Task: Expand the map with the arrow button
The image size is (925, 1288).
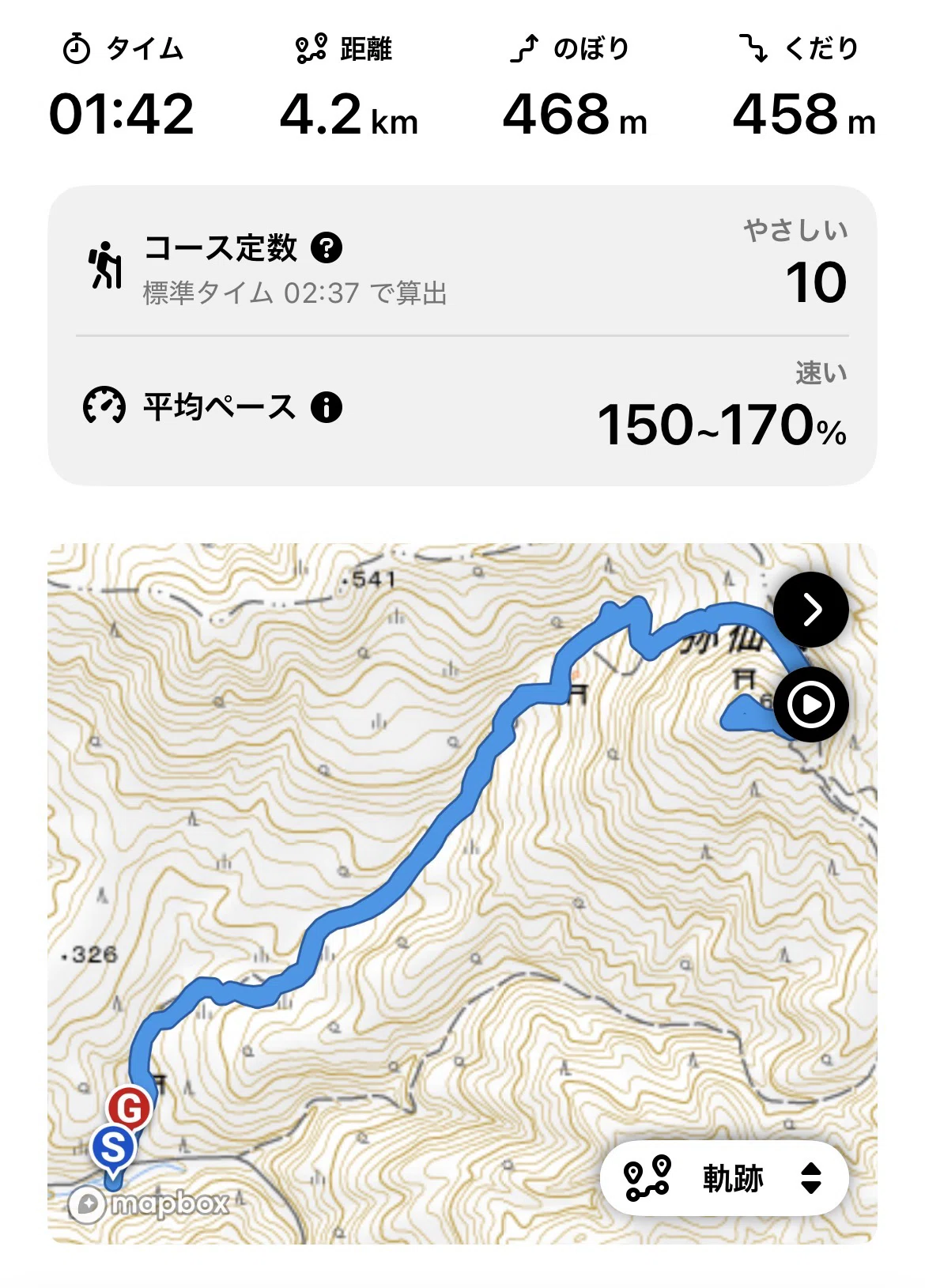Action: 811,610
